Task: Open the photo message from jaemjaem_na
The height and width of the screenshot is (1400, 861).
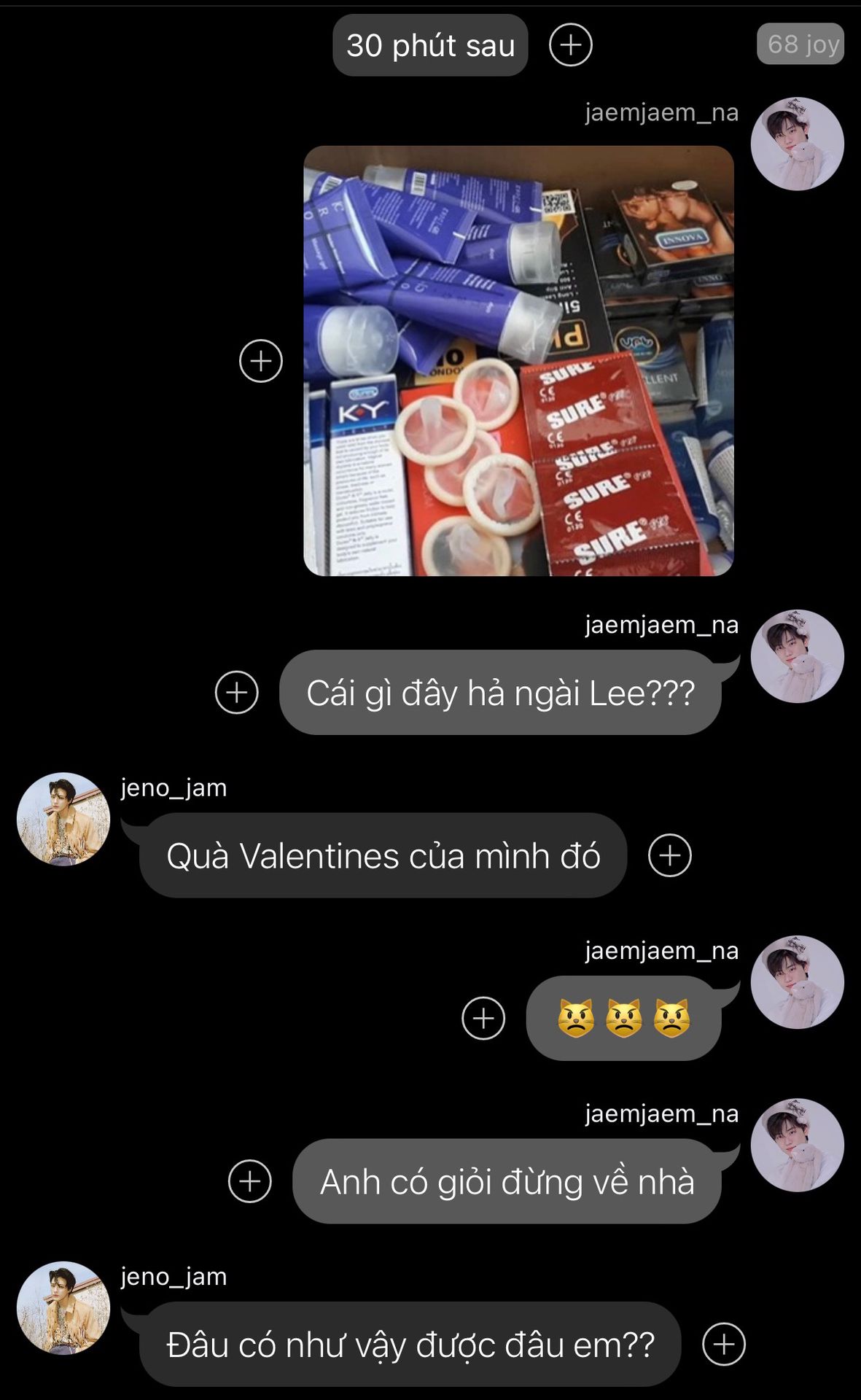Action: [518, 361]
